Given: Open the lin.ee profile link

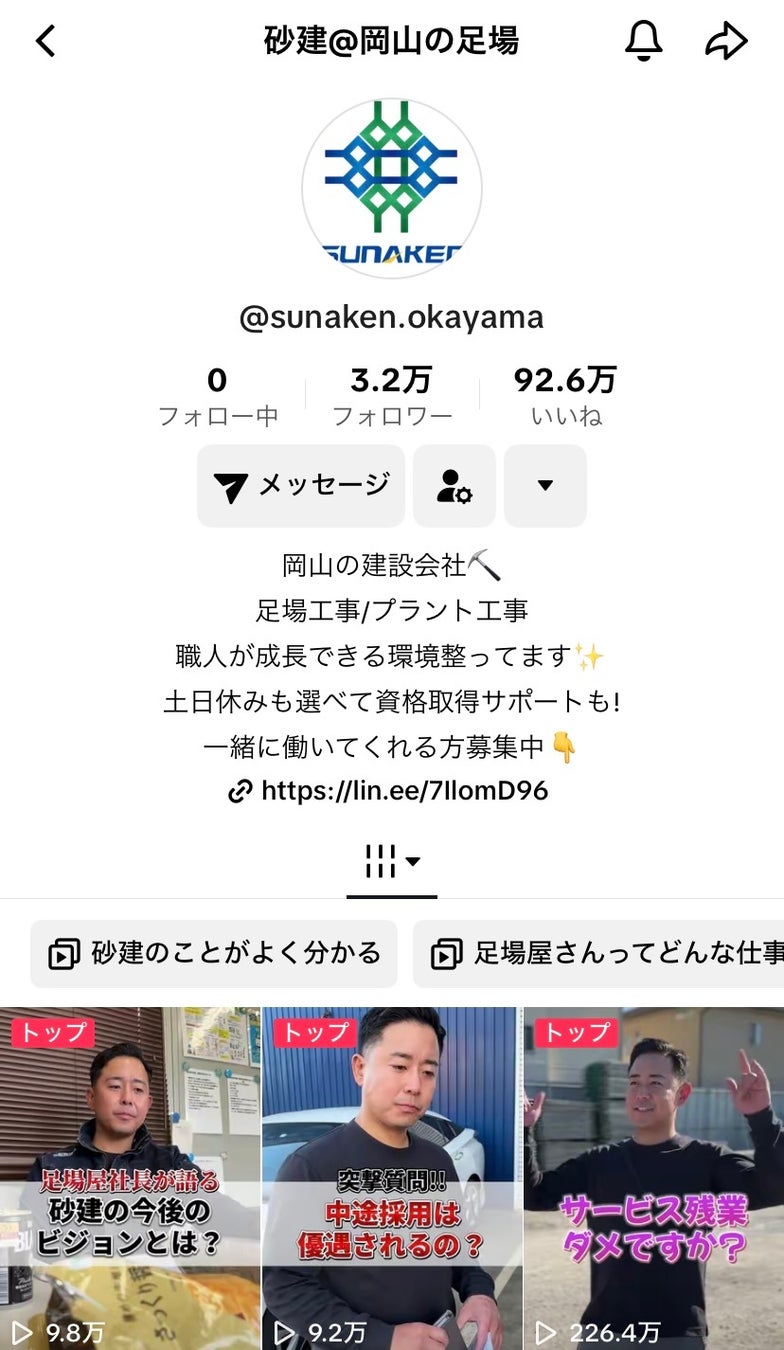Looking at the screenshot, I should coord(390,791).
